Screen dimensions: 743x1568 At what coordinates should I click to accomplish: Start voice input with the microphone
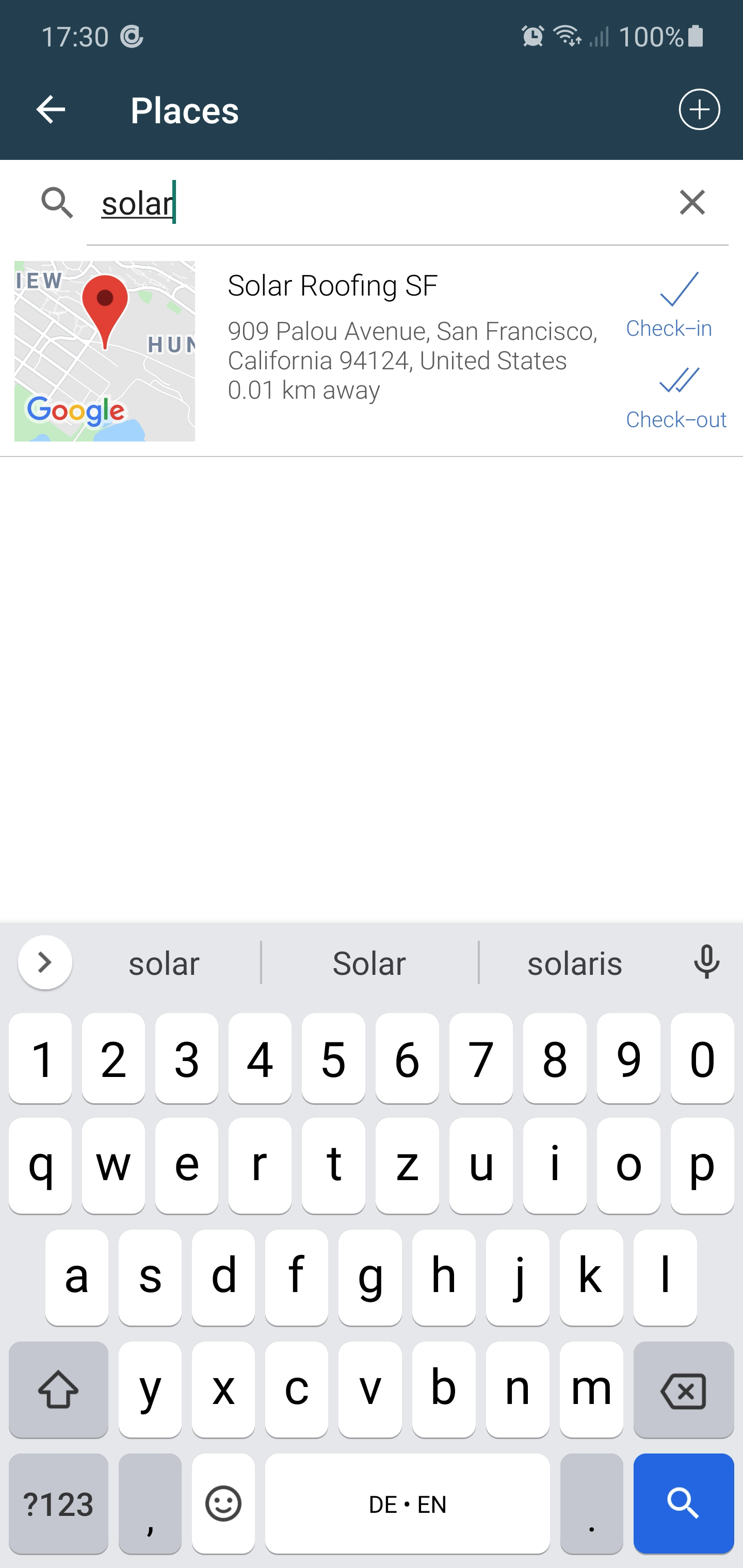pyautogui.click(x=706, y=962)
